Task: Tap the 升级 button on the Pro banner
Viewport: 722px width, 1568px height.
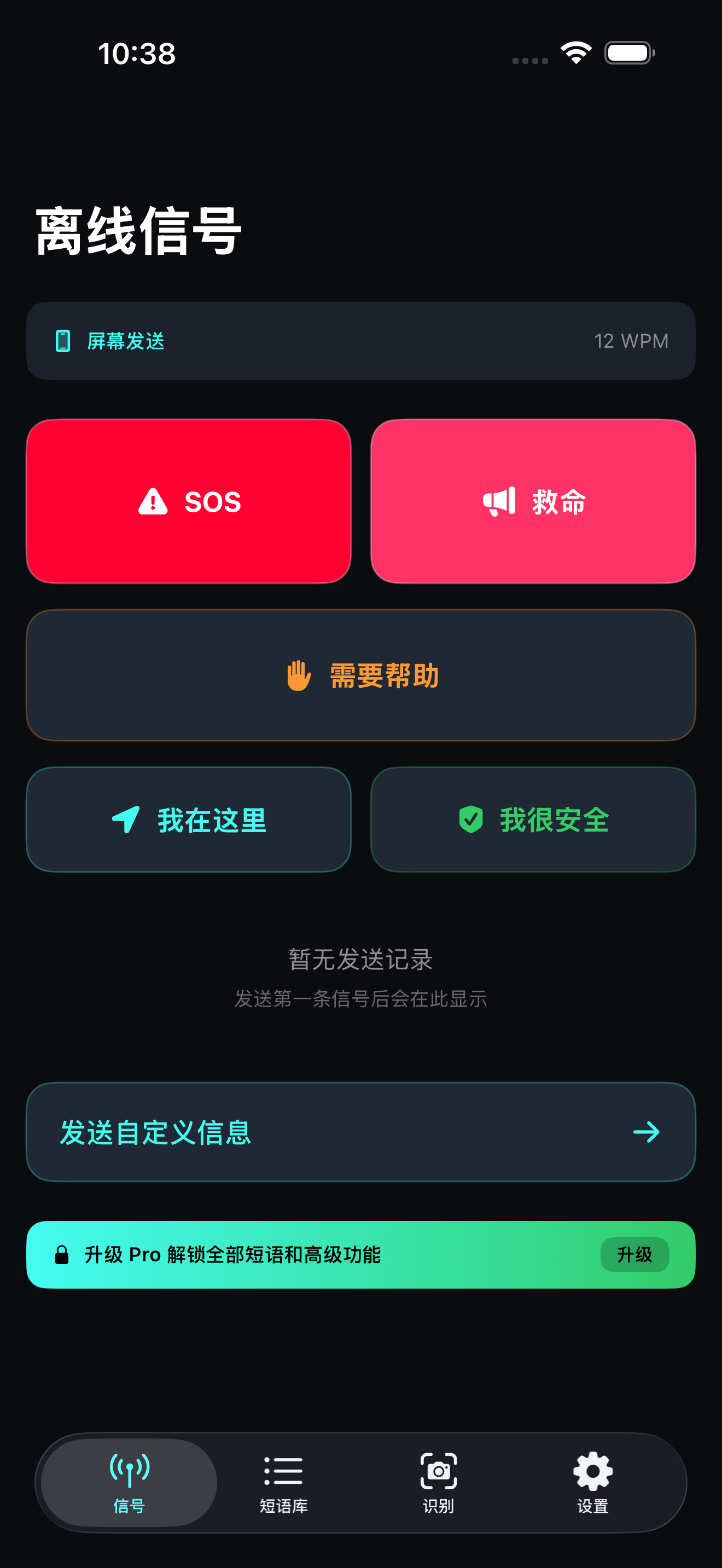Action: pos(634,1255)
